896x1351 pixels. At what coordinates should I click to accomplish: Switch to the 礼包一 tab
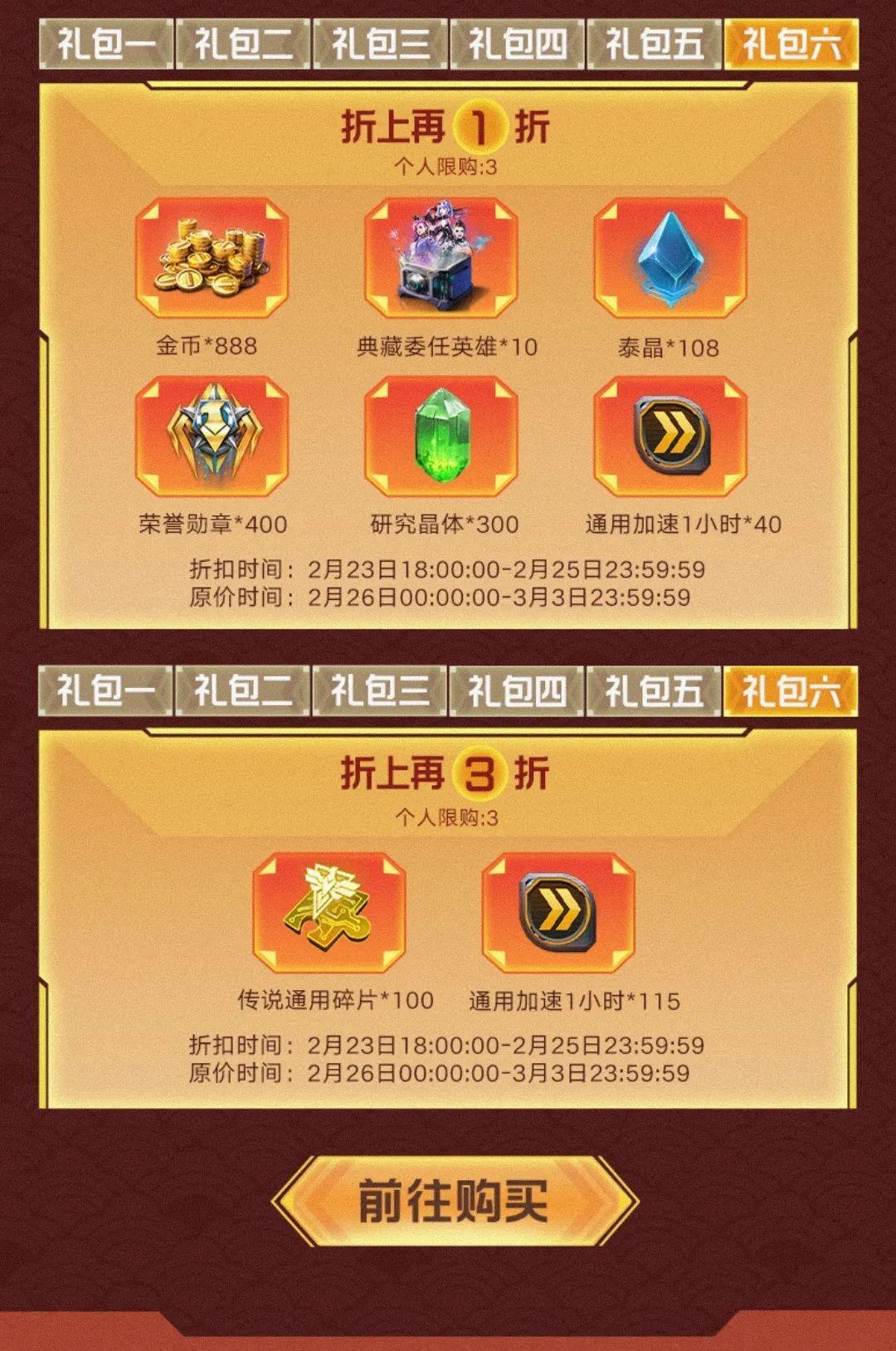click(106, 46)
